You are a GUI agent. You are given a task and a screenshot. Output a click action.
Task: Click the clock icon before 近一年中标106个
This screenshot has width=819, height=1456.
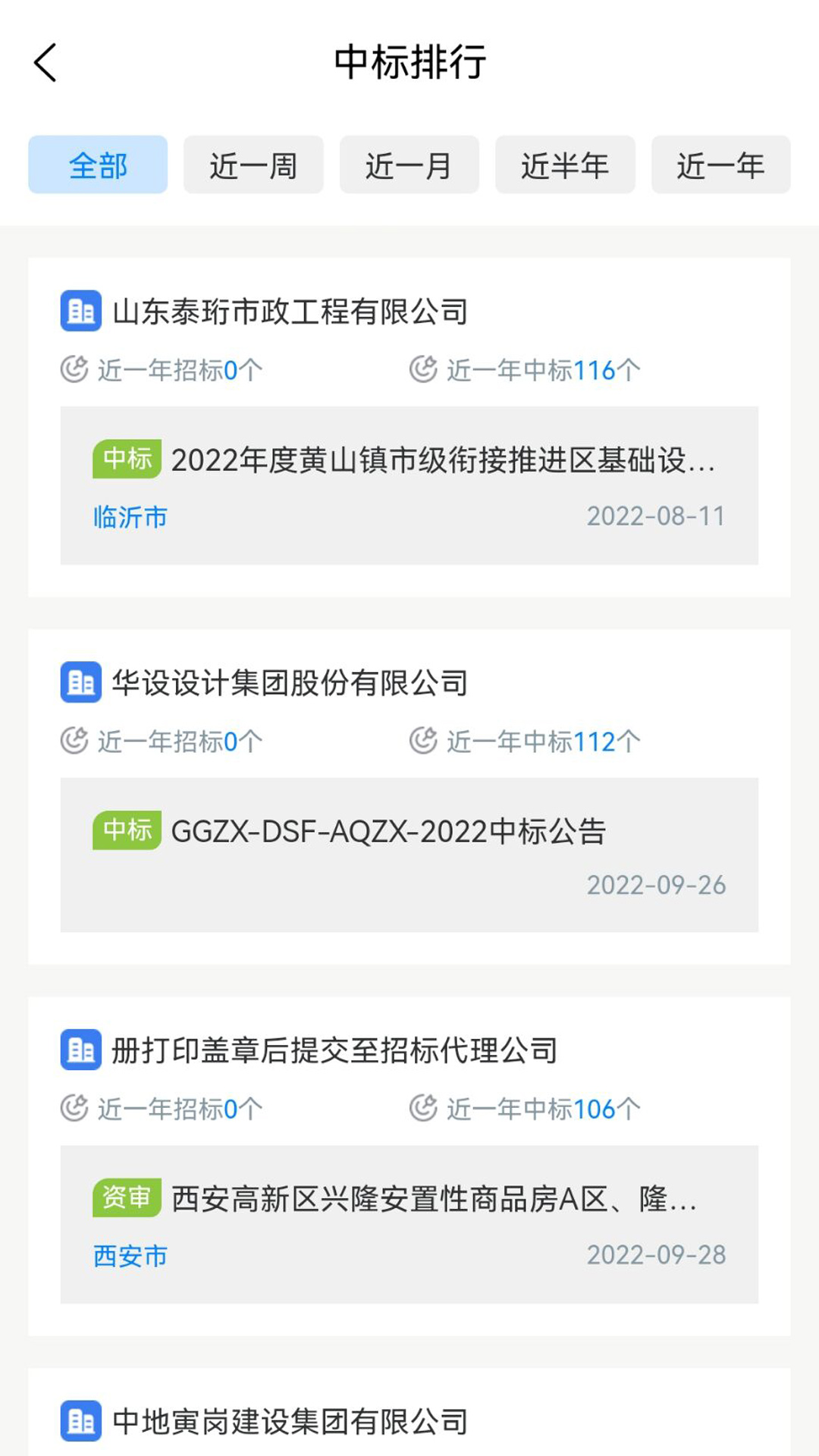pyautogui.click(x=424, y=1109)
